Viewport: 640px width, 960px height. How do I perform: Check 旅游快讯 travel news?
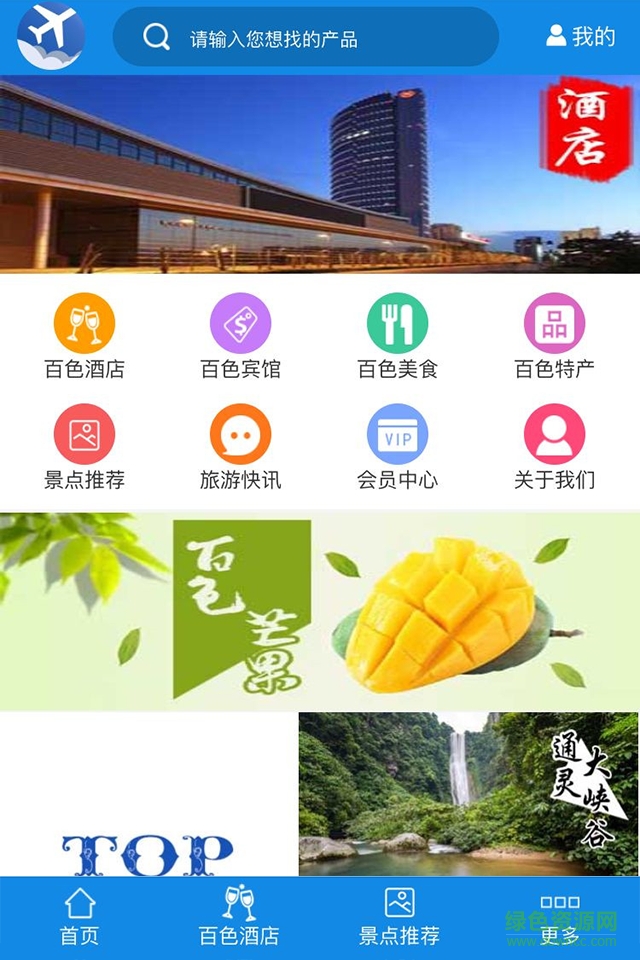point(240,446)
